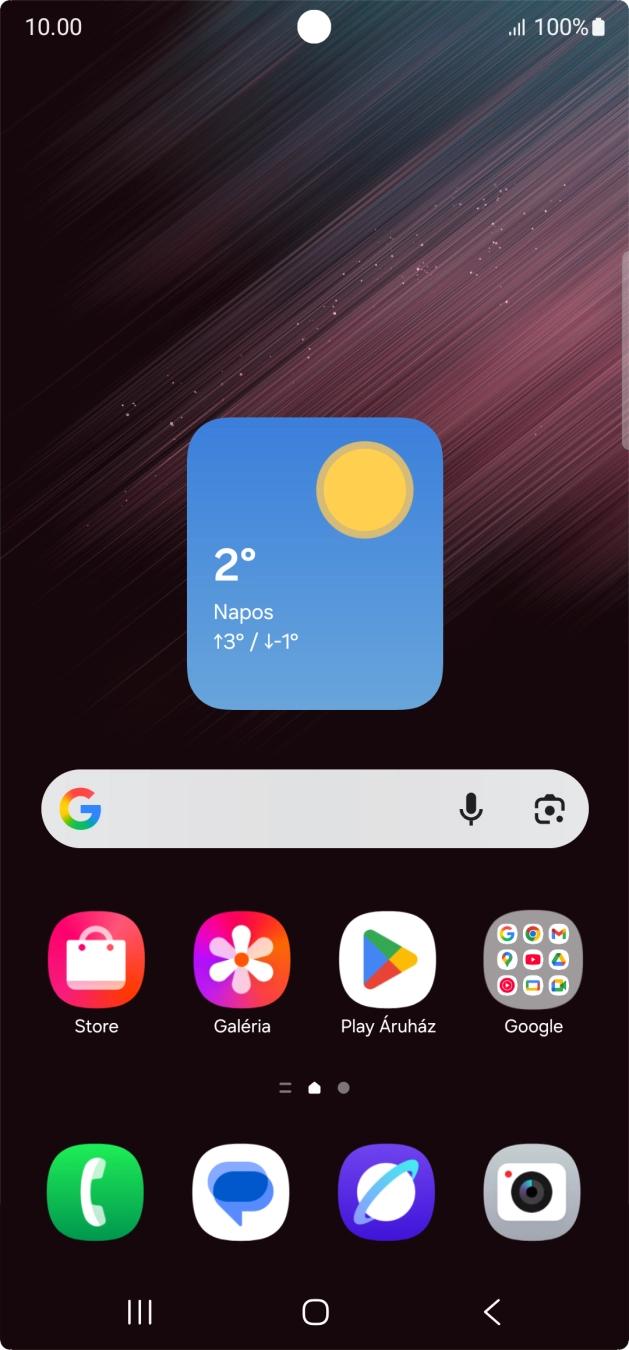629x1350 pixels.
Task: Launch the Camera app
Action: (532, 1192)
